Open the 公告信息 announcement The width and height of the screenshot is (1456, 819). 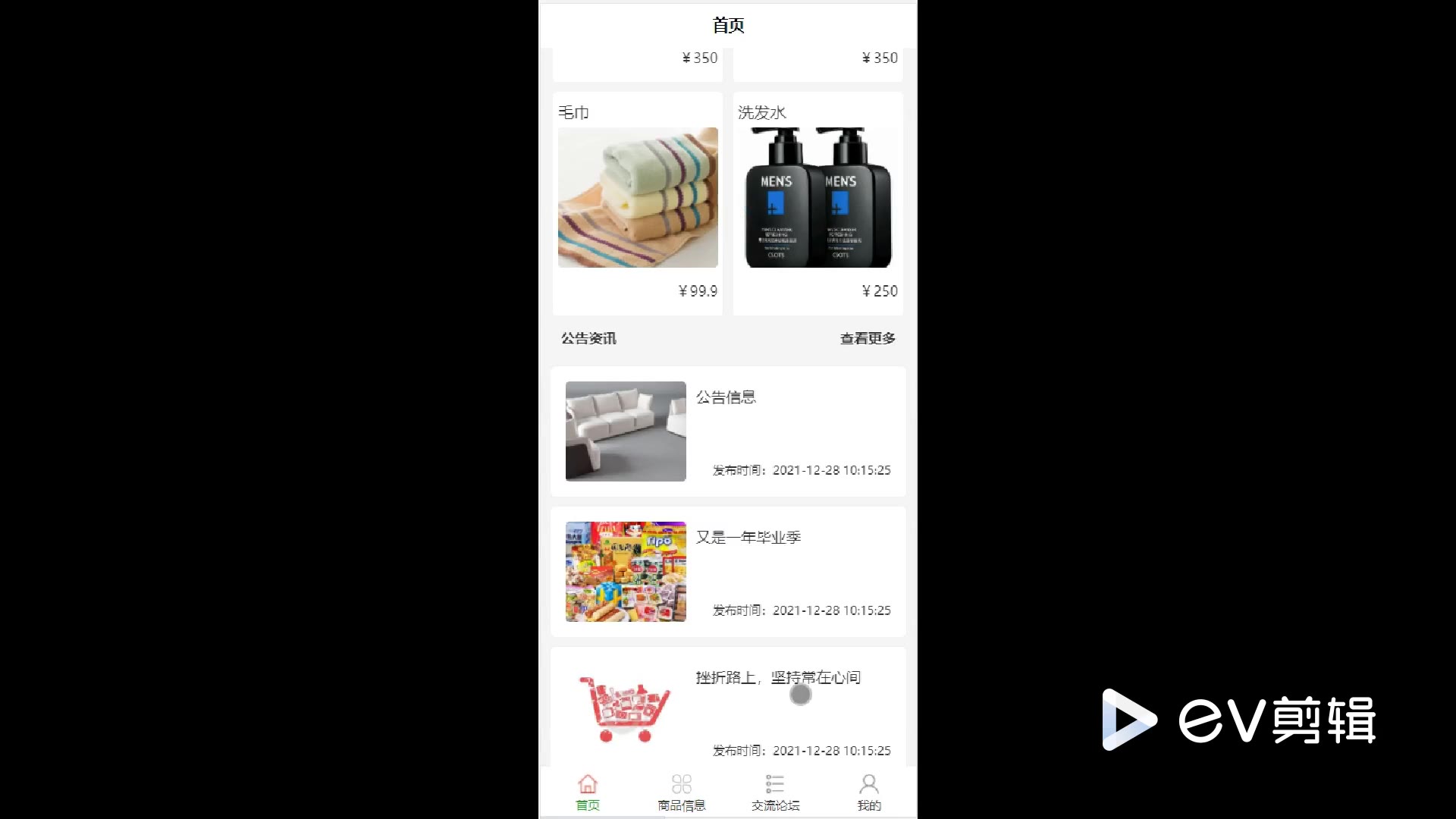click(x=728, y=431)
